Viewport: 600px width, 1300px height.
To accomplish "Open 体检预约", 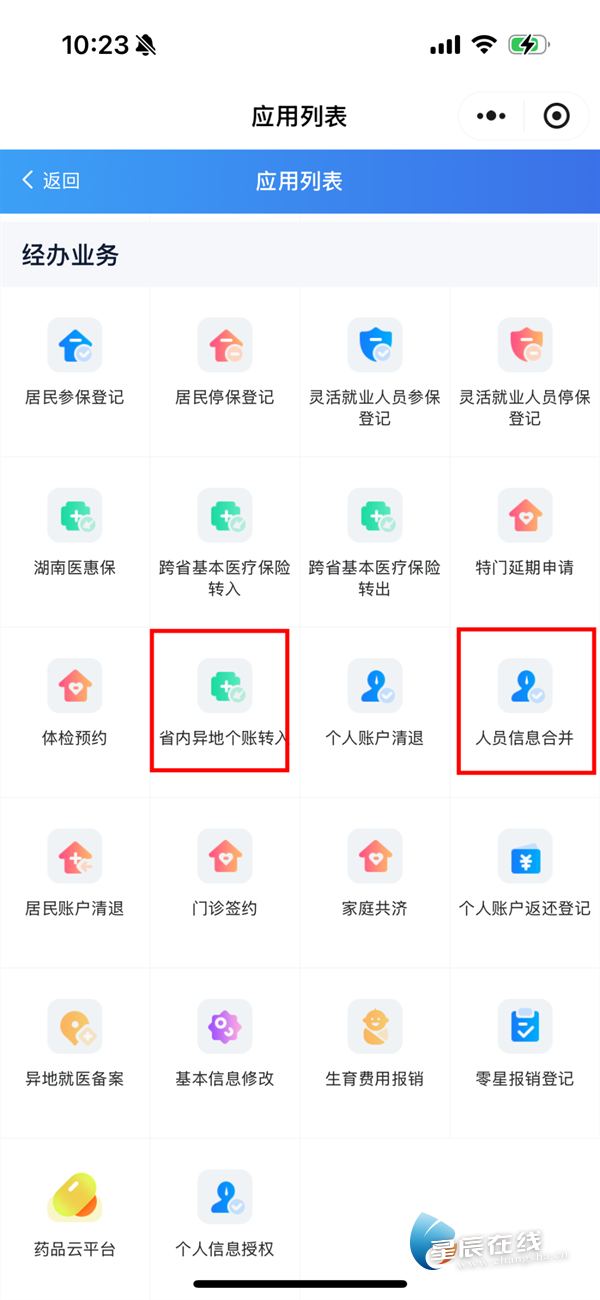I will [75, 705].
